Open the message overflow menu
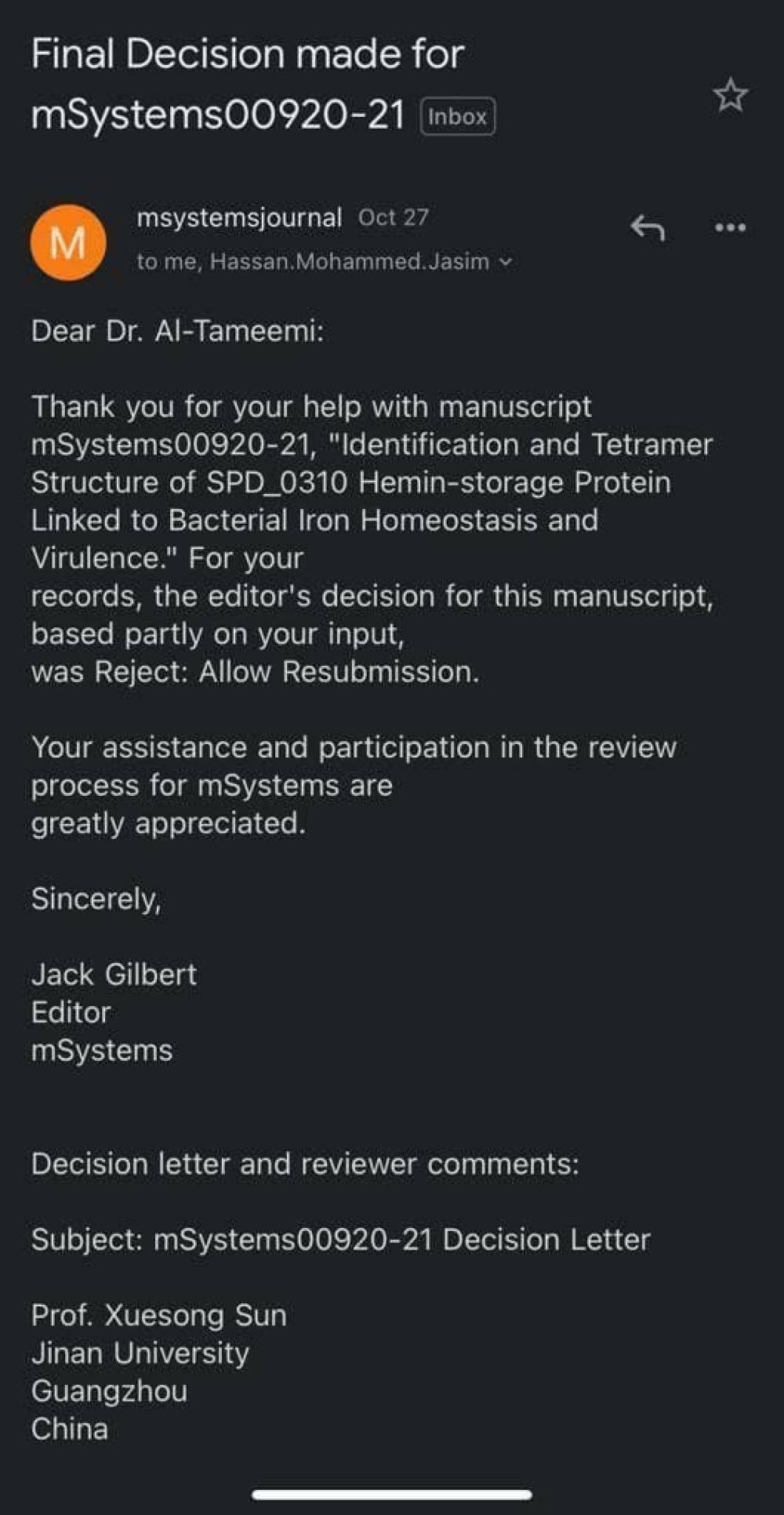Screen dimensions: 784x1515 click(x=730, y=228)
